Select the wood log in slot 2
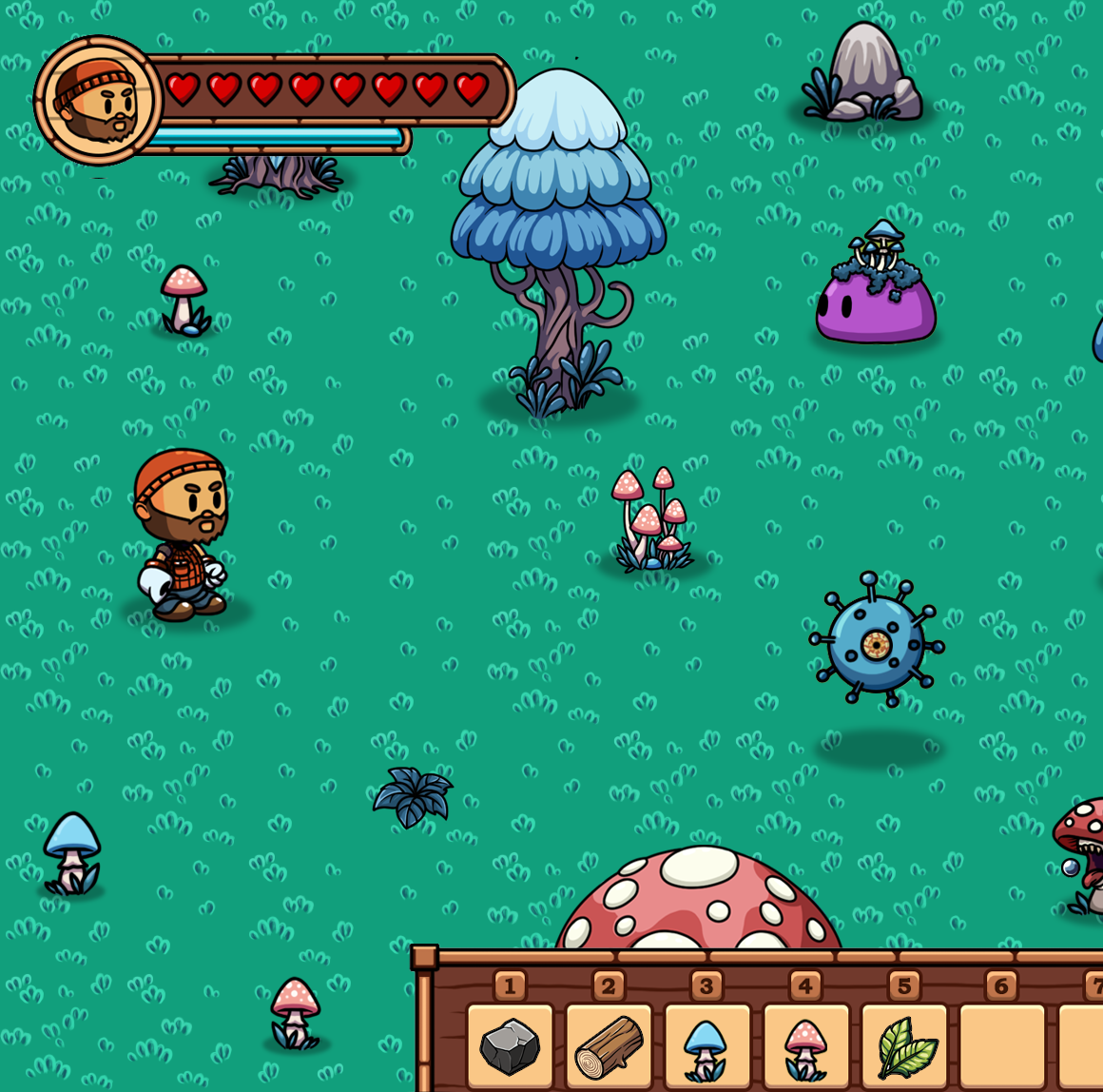 pos(609,1046)
